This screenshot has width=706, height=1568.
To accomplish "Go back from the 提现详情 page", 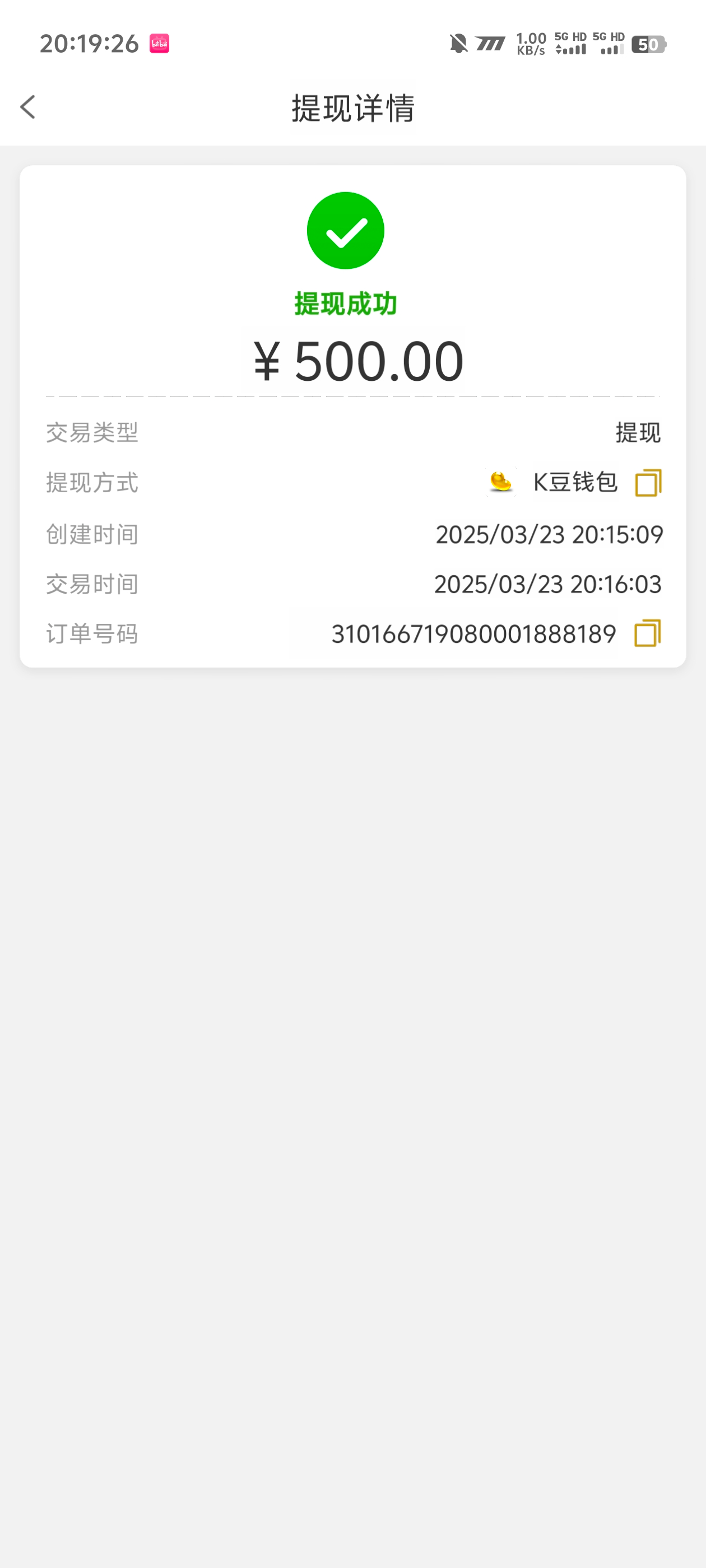I will 28,107.
